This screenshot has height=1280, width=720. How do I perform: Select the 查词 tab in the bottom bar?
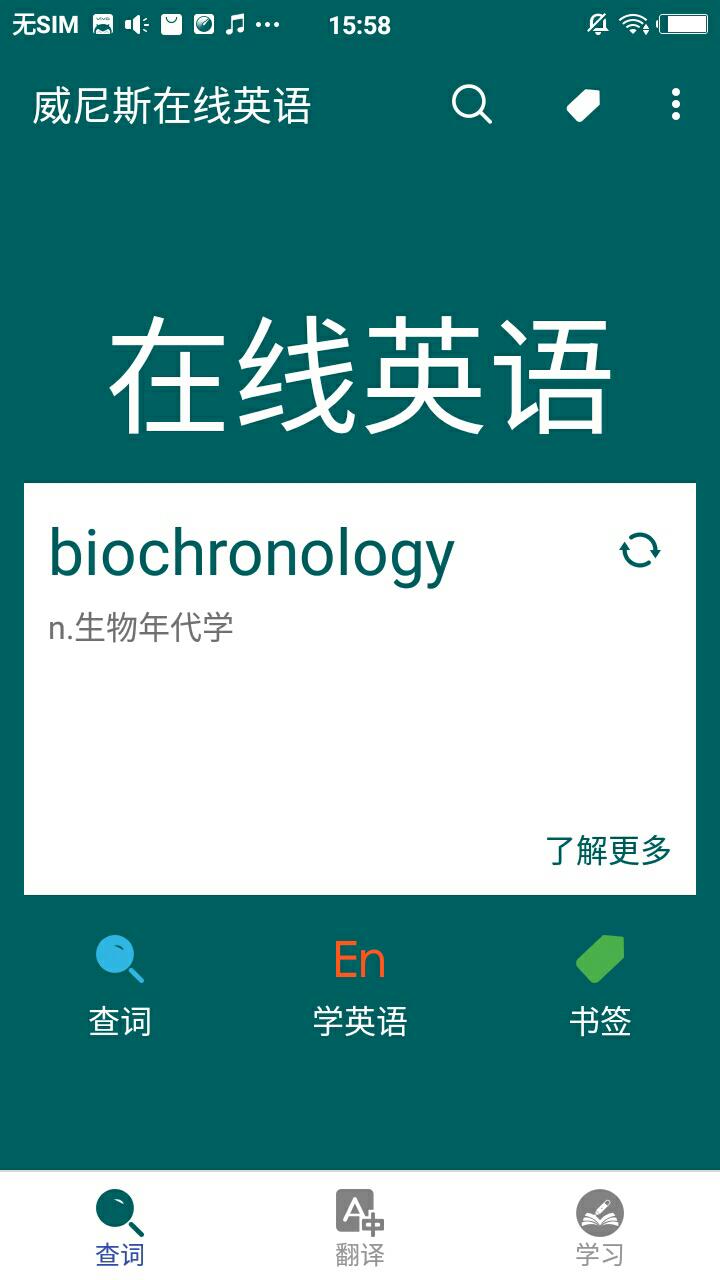coord(120,1227)
